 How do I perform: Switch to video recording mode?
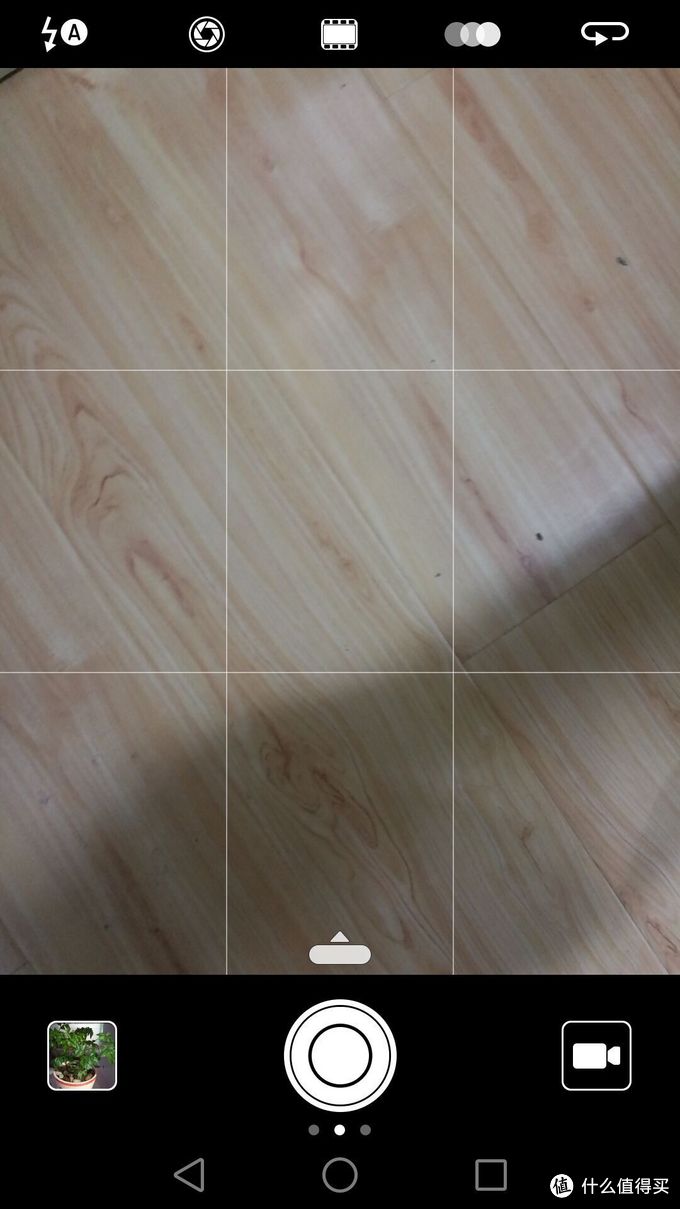(596, 1055)
